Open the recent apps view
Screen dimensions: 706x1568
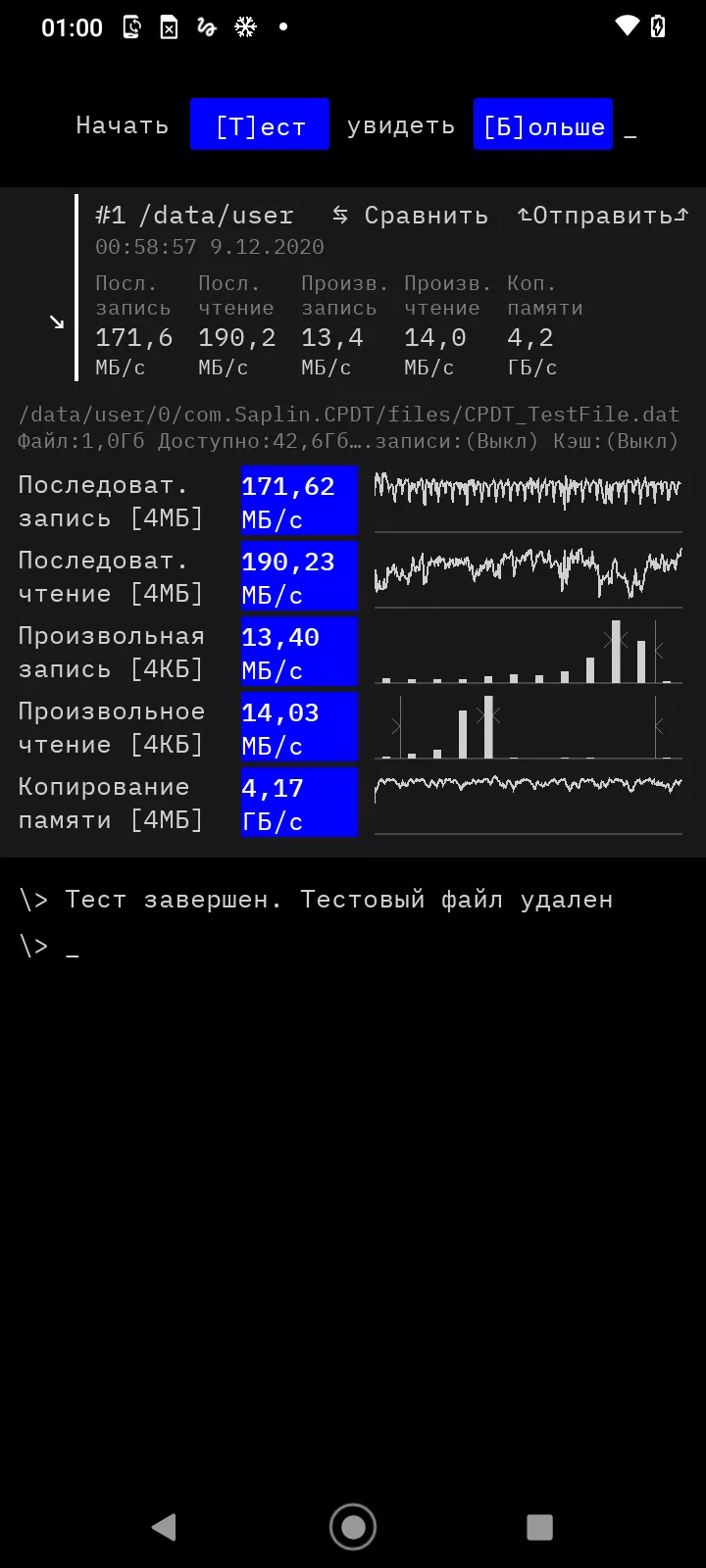(540, 1527)
